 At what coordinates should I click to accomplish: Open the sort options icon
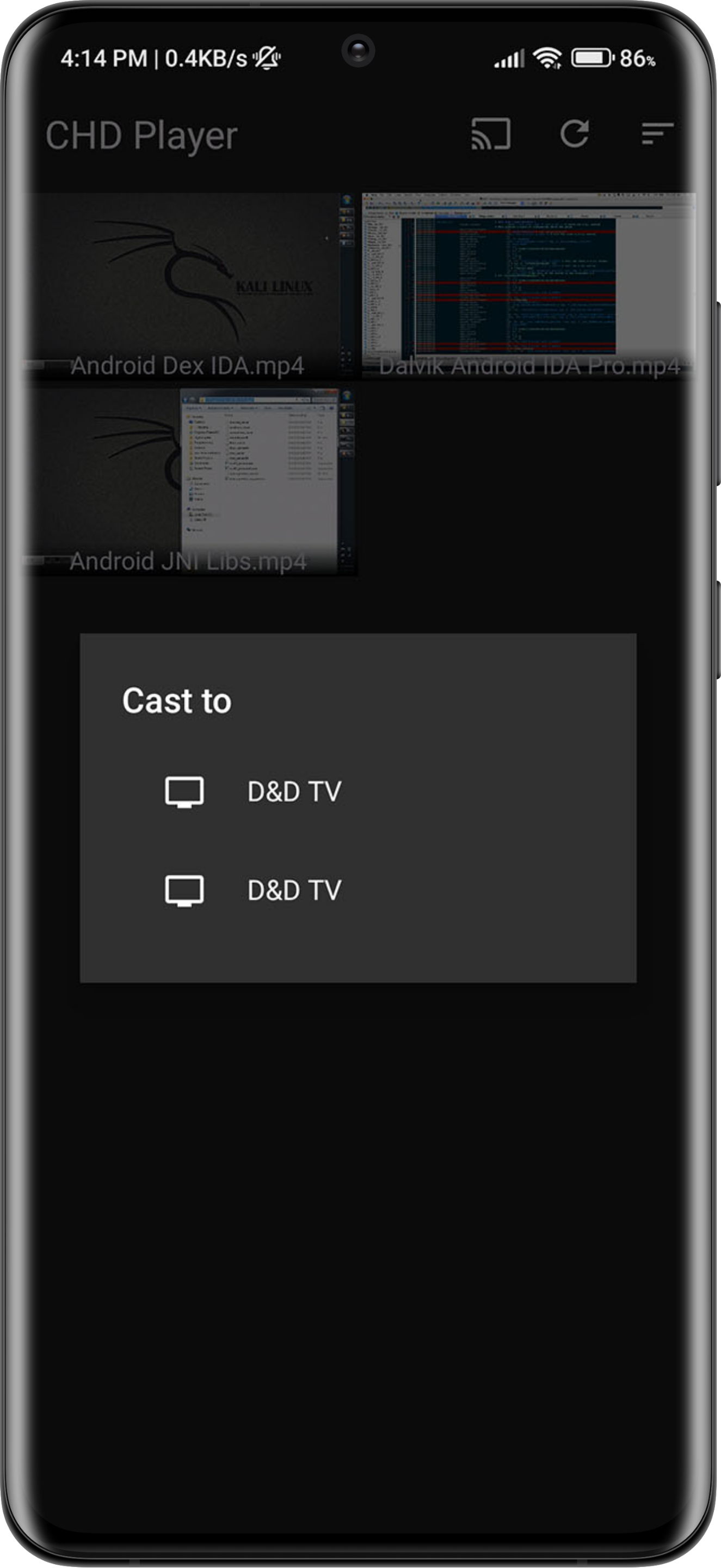pyautogui.click(x=656, y=134)
